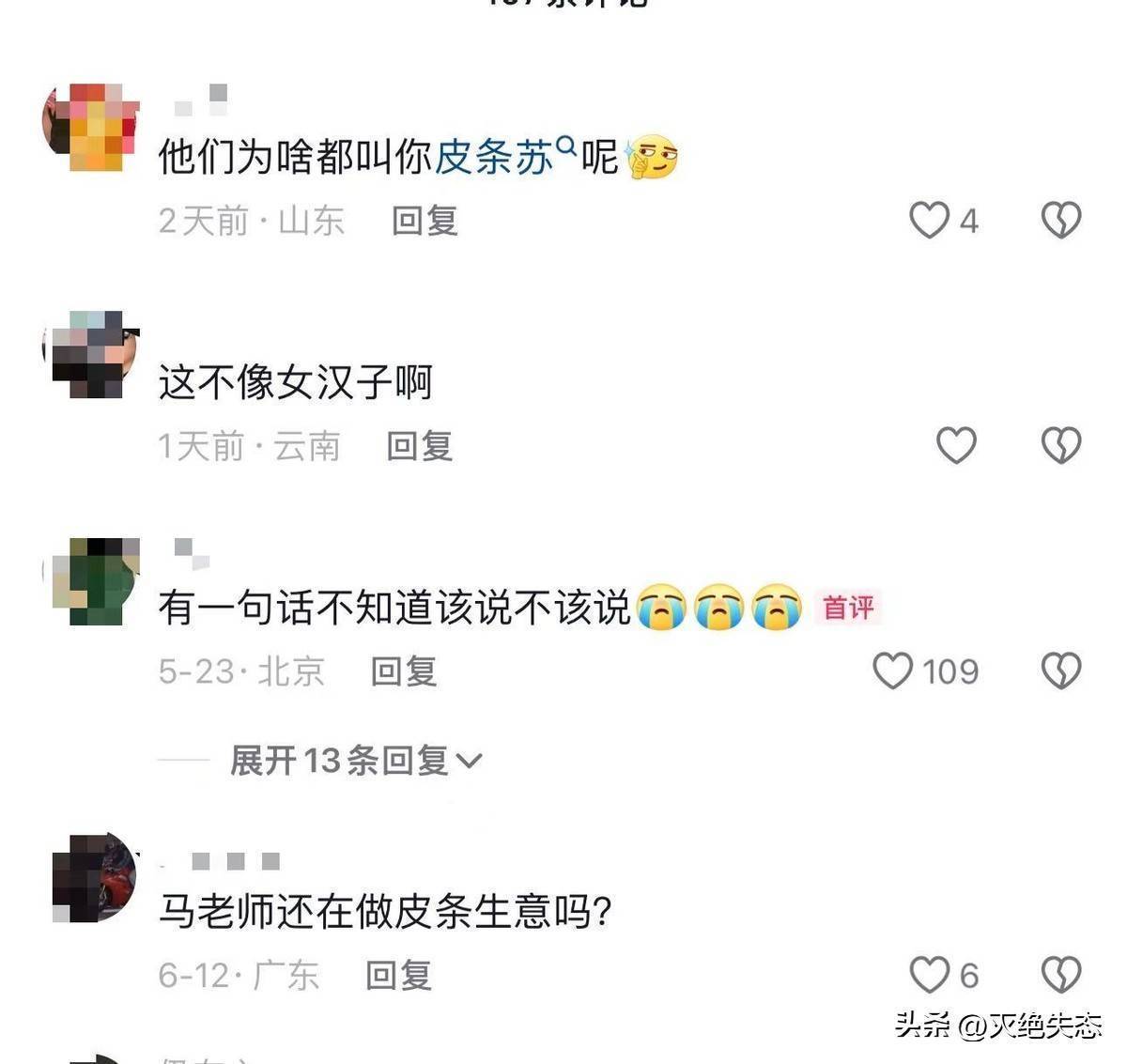This screenshot has width=1127, height=1064.
Task: Like the comment 这不像女汉子啊
Action: pyautogui.click(x=956, y=445)
